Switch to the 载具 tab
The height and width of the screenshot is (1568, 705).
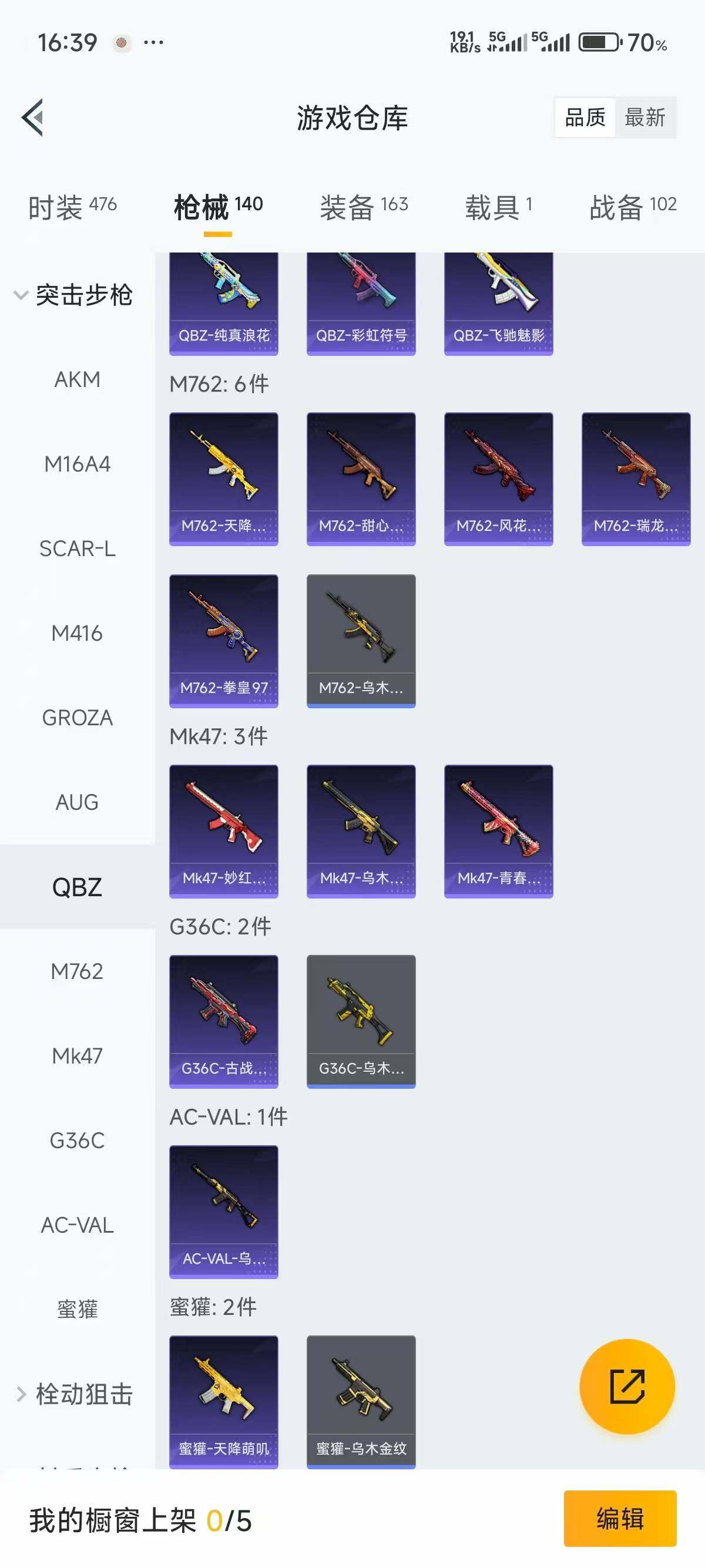pos(499,207)
